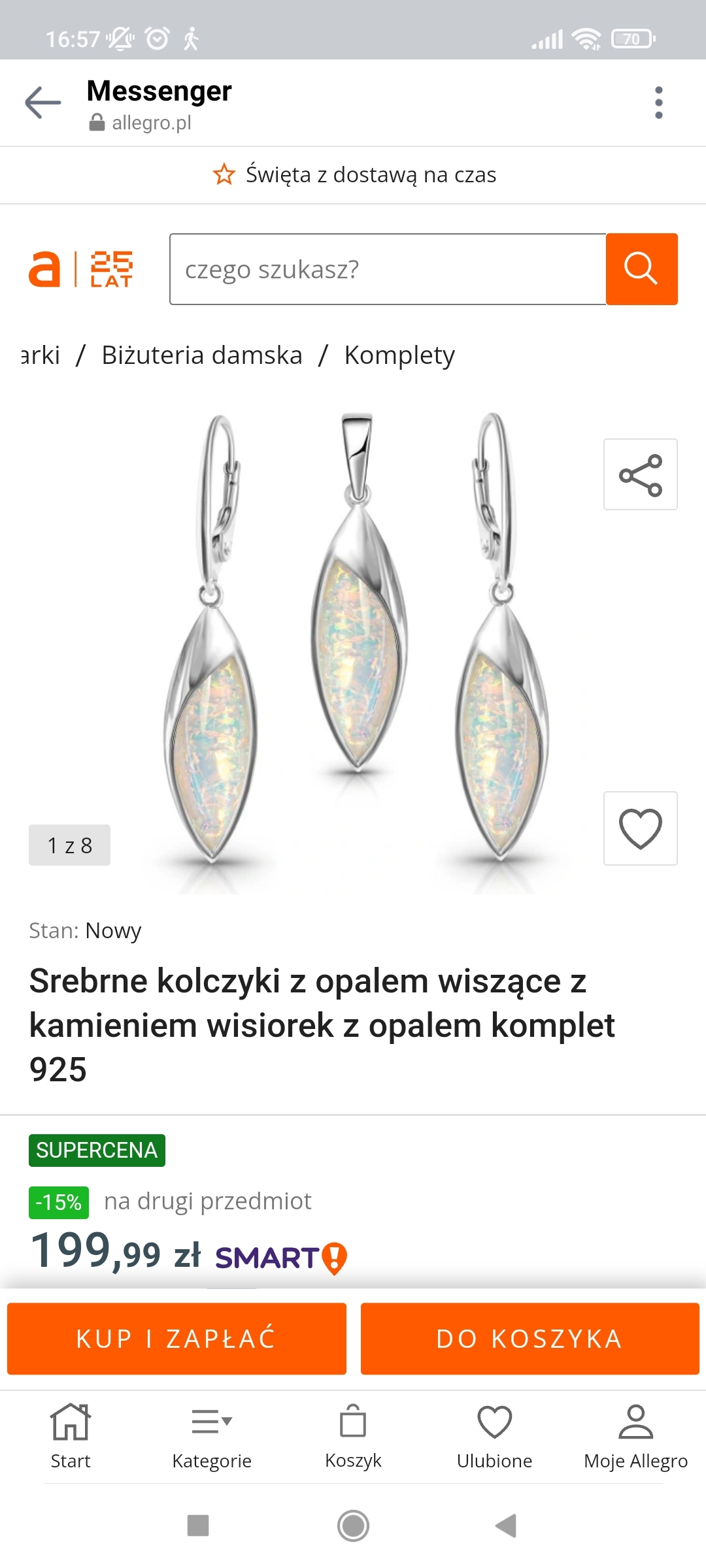706x1568 pixels.
Task: Tap the Kup i zapłać button
Action: pyautogui.click(x=176, y=1339)
